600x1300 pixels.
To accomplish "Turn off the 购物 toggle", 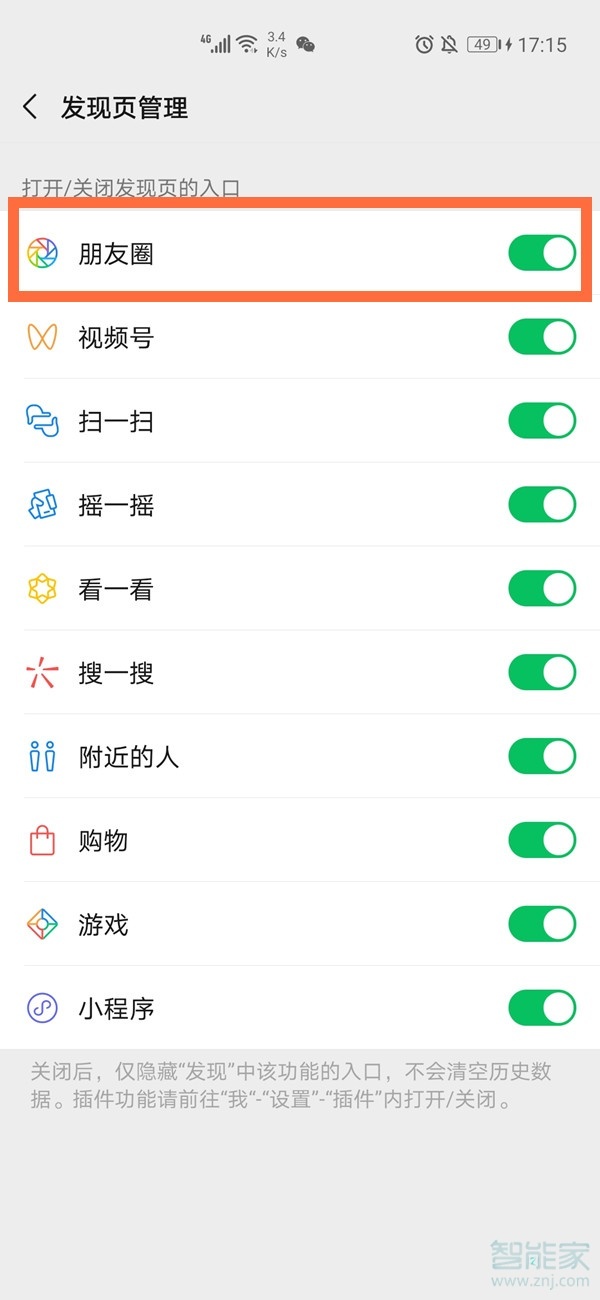I will point(542,840).
